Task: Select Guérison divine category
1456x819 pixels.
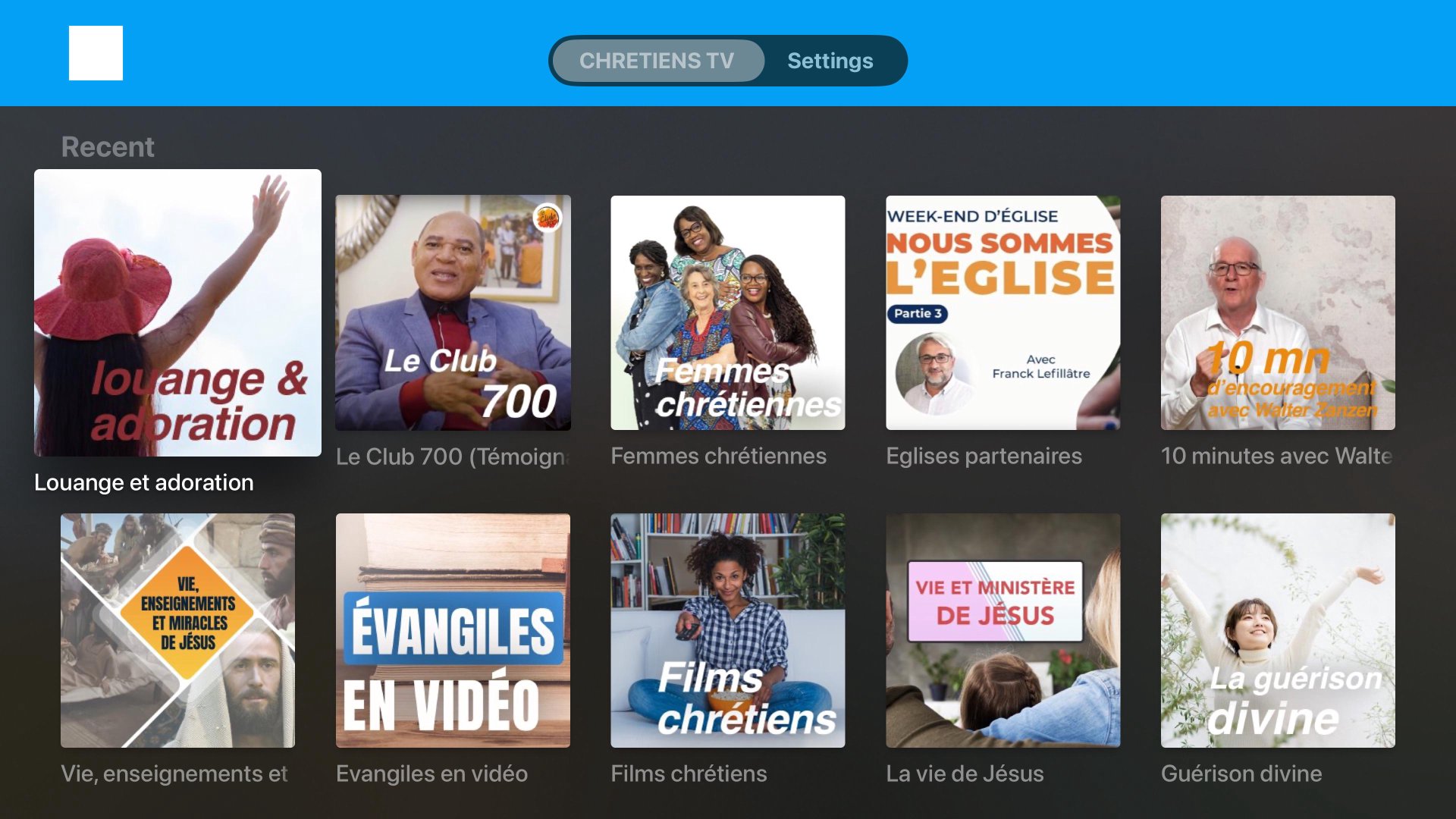Action: (x=1277, y=630)
